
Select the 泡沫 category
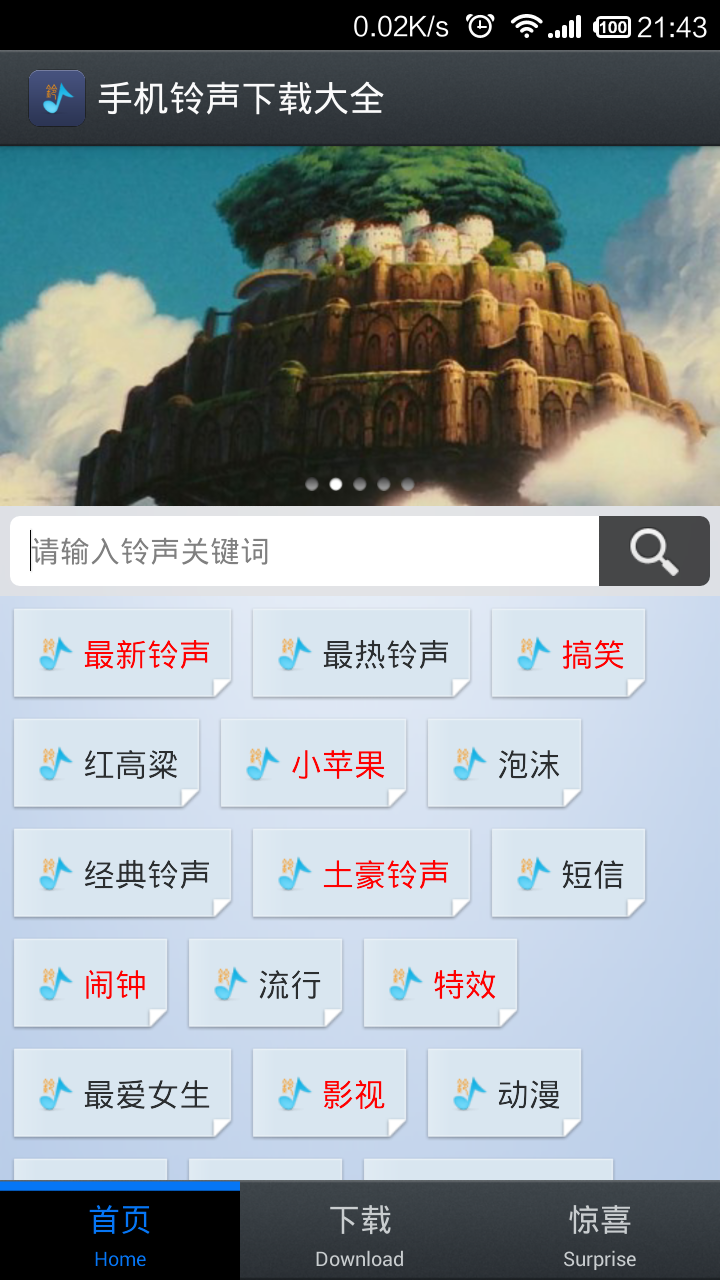tap(505, 763)
